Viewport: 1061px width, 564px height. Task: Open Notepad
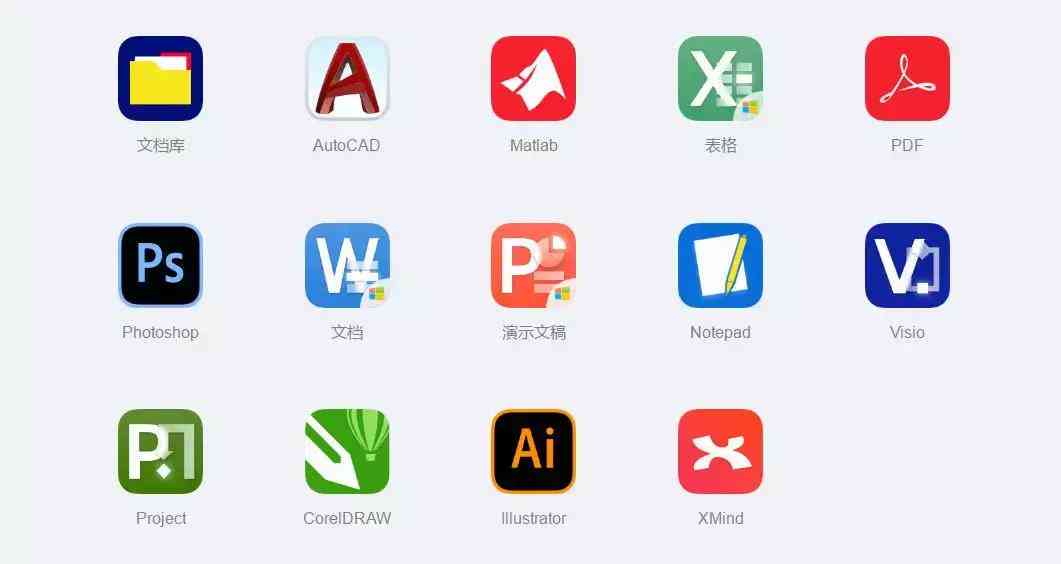coord(720,265)
